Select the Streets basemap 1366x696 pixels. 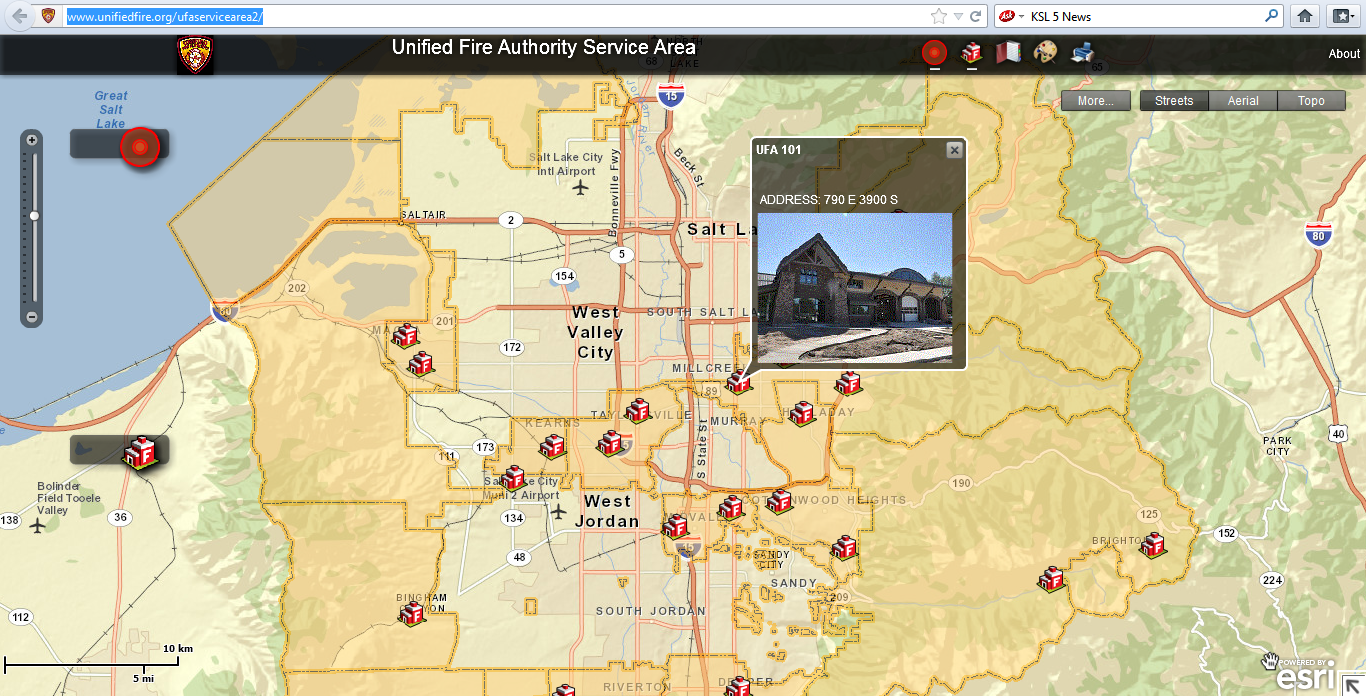click(1174, 101)
